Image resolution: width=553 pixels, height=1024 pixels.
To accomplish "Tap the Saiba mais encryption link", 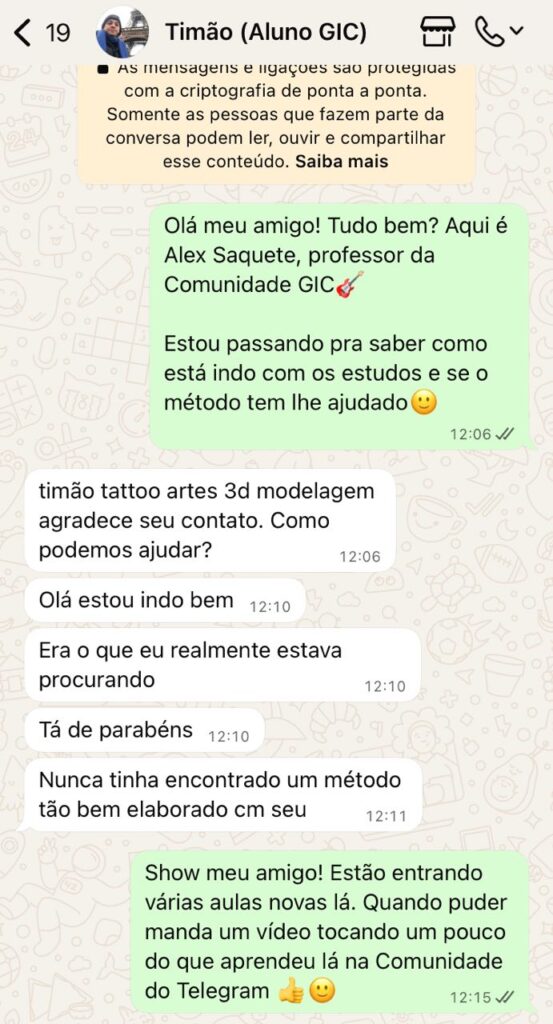I will (x=341, y=161).
